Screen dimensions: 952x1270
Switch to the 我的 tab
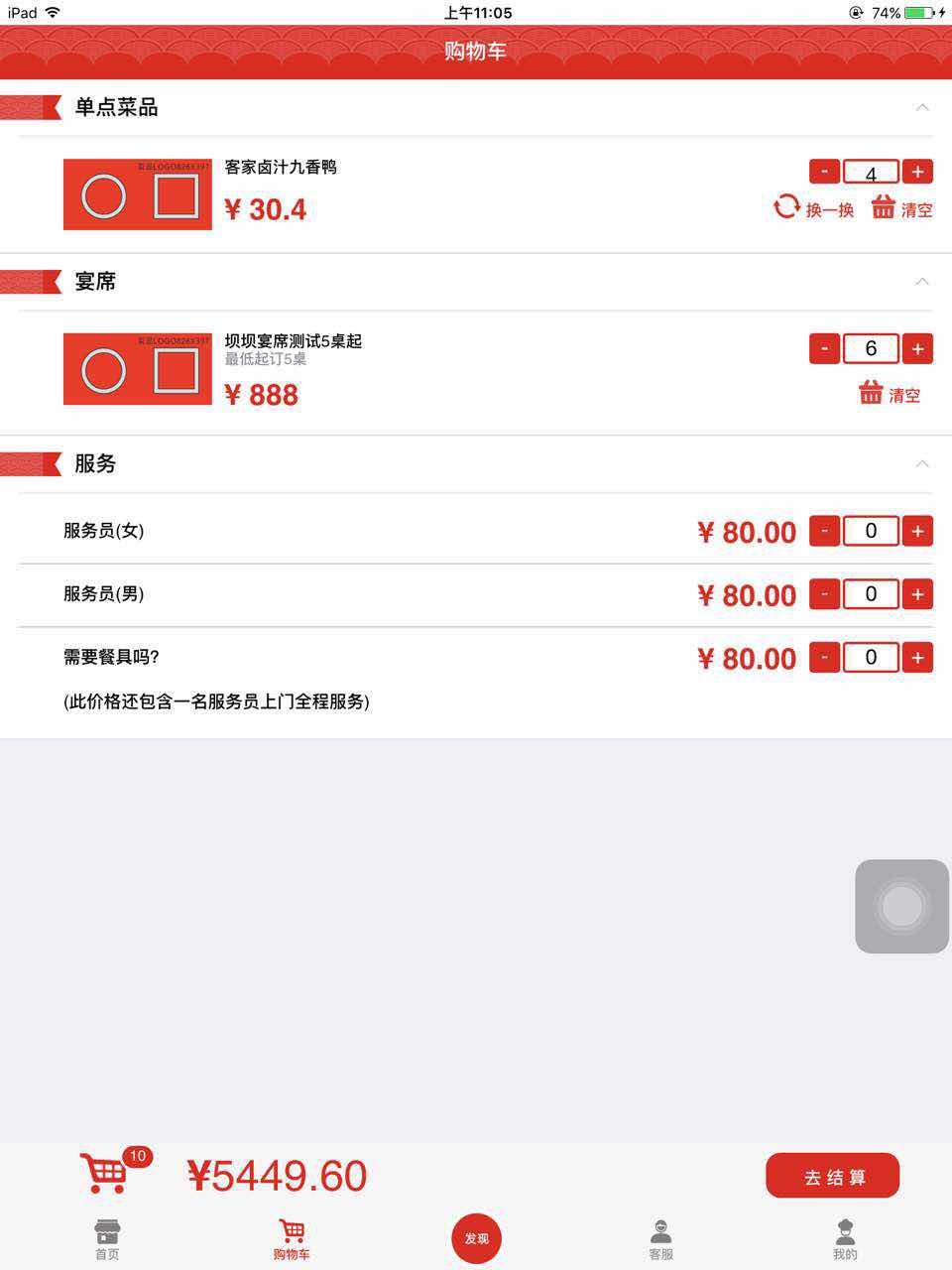click(x=845, y=1233)
